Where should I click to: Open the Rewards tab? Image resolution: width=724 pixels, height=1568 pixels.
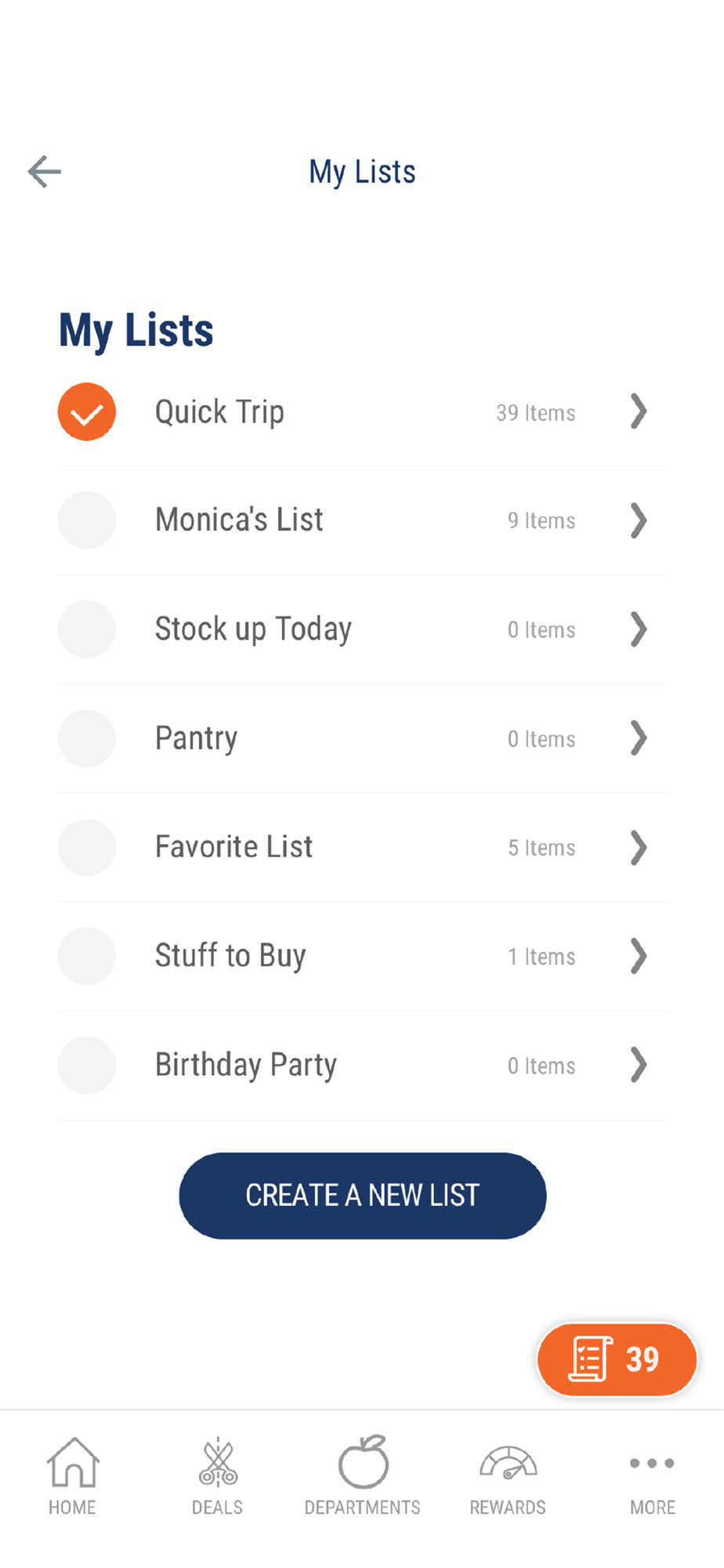tap(508, 1475)
